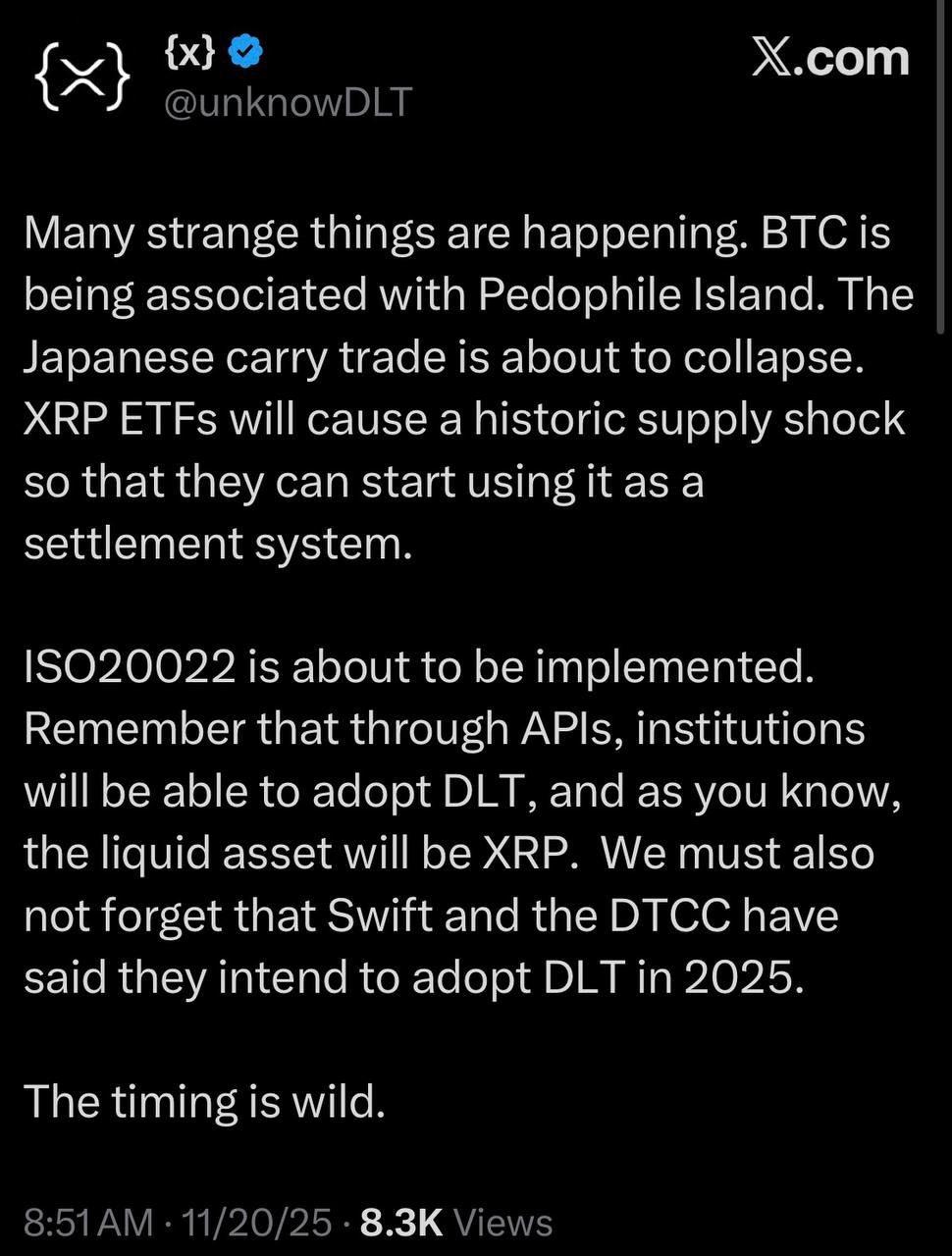Viewport: 952px width, 1256px height.
Task: Click the circular {X} logo image
Action: pos(83,78)
